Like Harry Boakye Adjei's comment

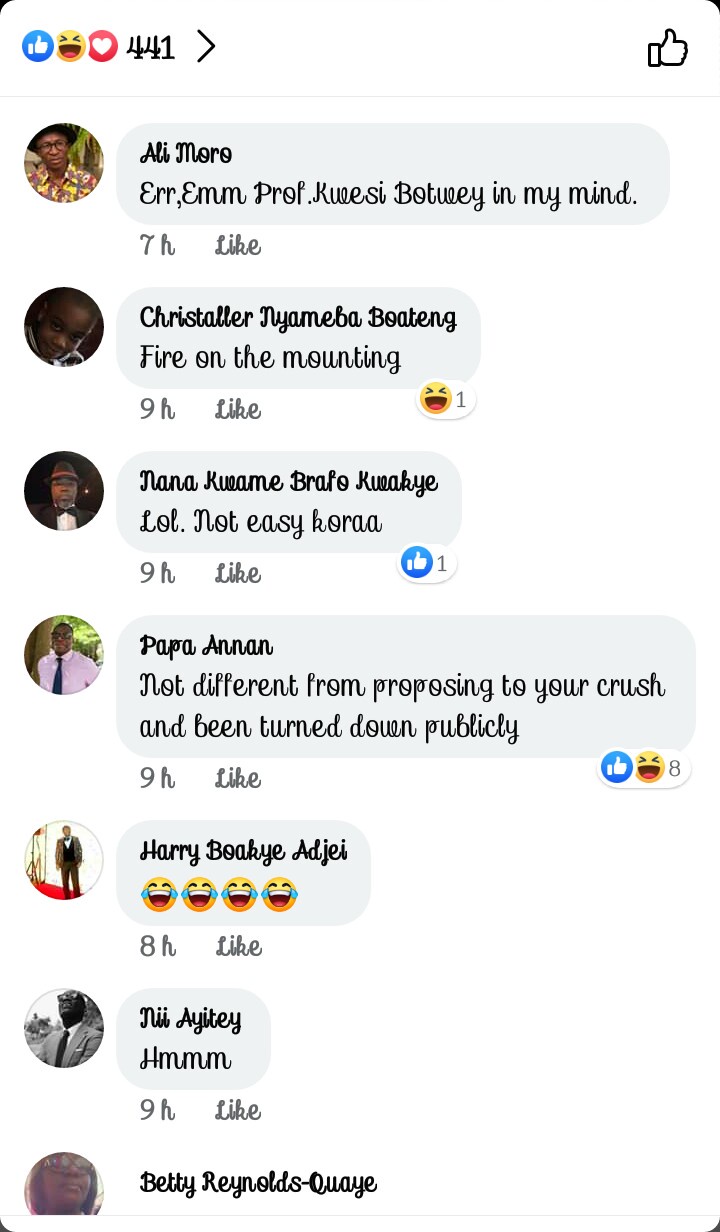[x=238, y=947]
